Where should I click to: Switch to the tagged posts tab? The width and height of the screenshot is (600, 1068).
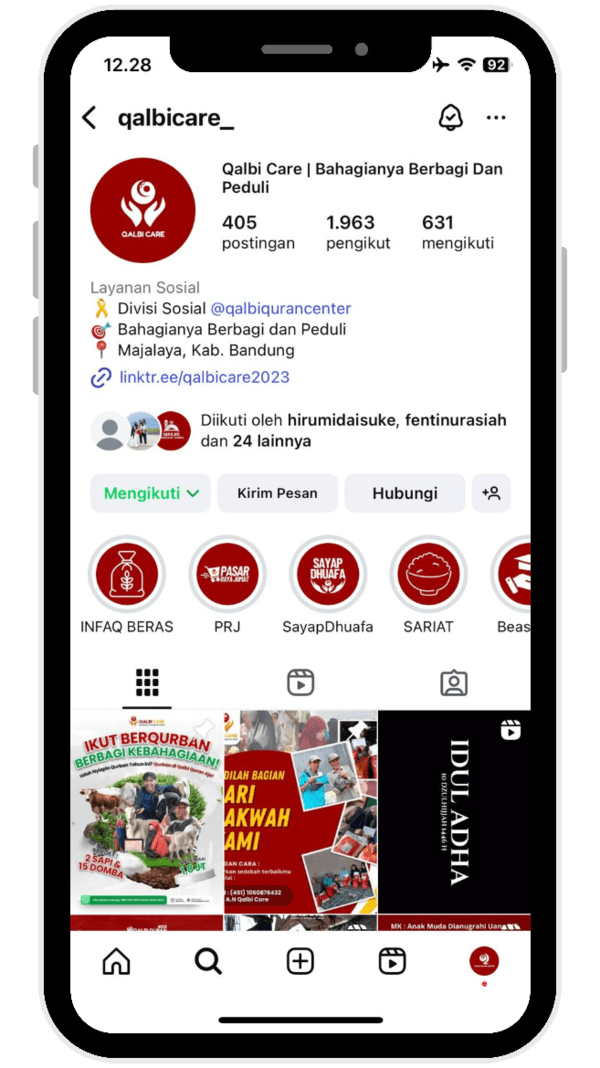[x=454, y=682]
